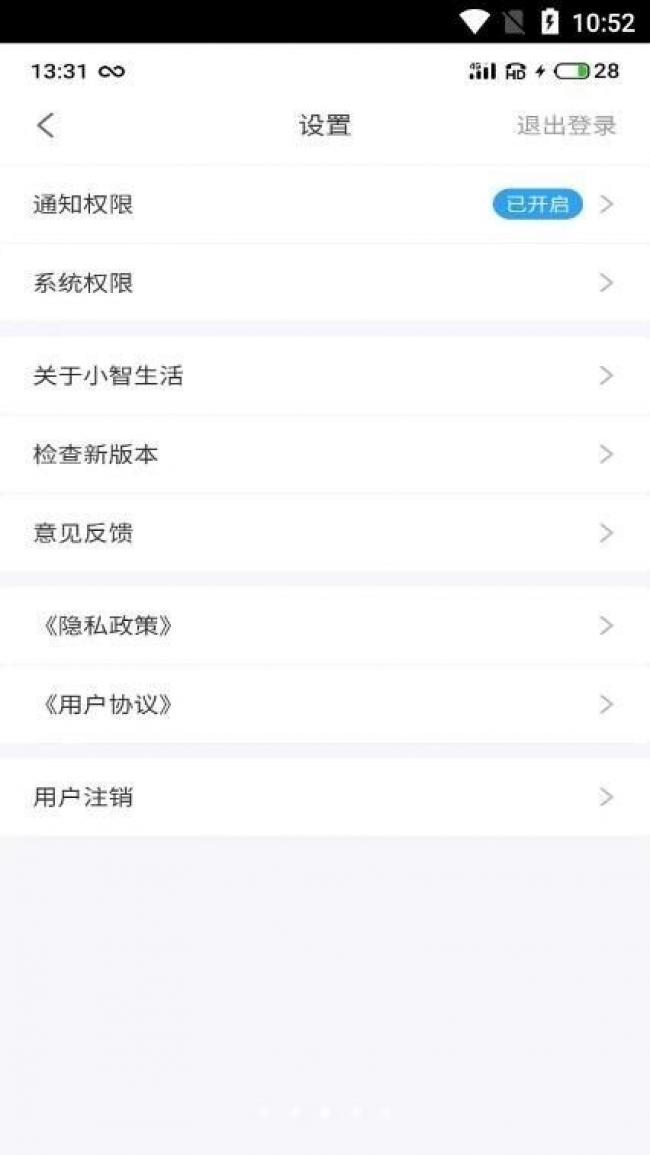The width and height of the screenshot is (650, 1155).
Task: Open 用户注销 account deletion row
Action: click(x=325, y=797)
